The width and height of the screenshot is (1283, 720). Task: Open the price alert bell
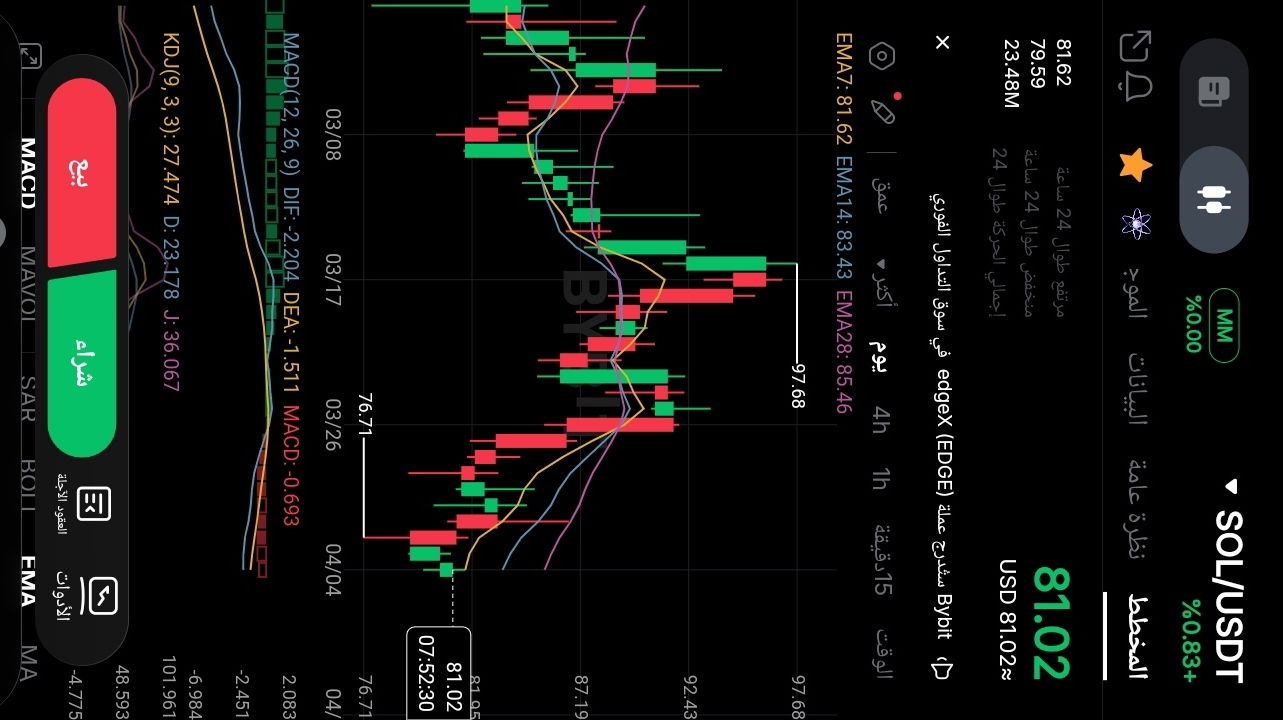[x=1137, y=88]
